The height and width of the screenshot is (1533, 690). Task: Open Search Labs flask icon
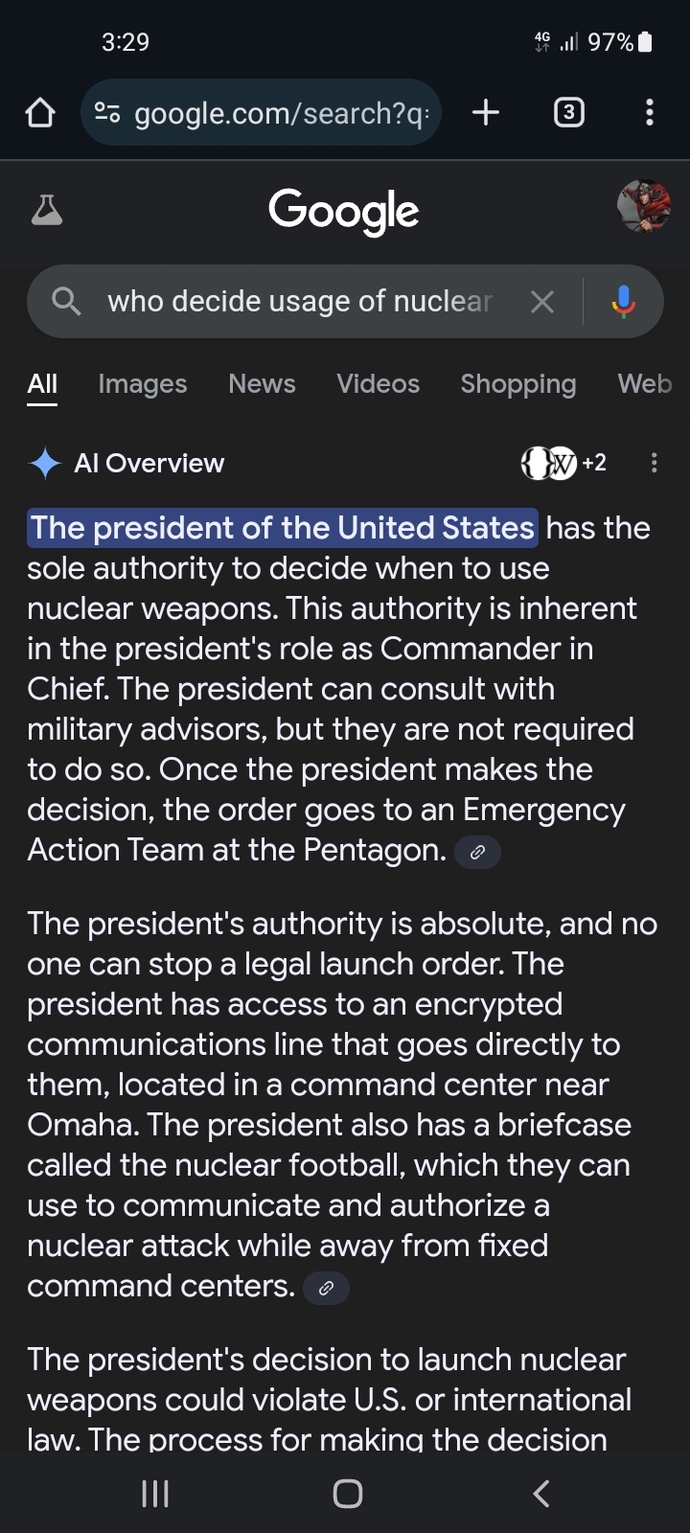[47, 209]
